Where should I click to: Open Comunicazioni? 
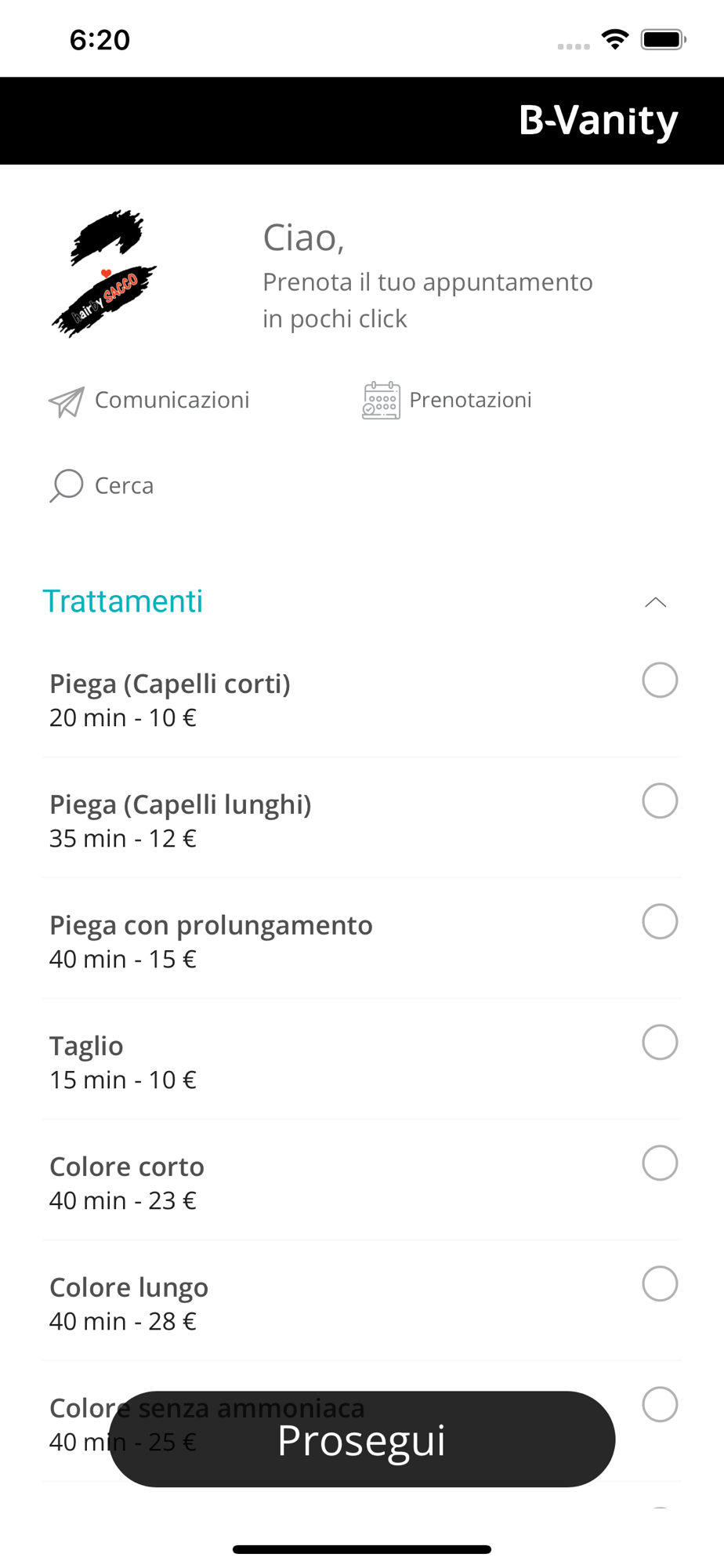pos(149,401)
